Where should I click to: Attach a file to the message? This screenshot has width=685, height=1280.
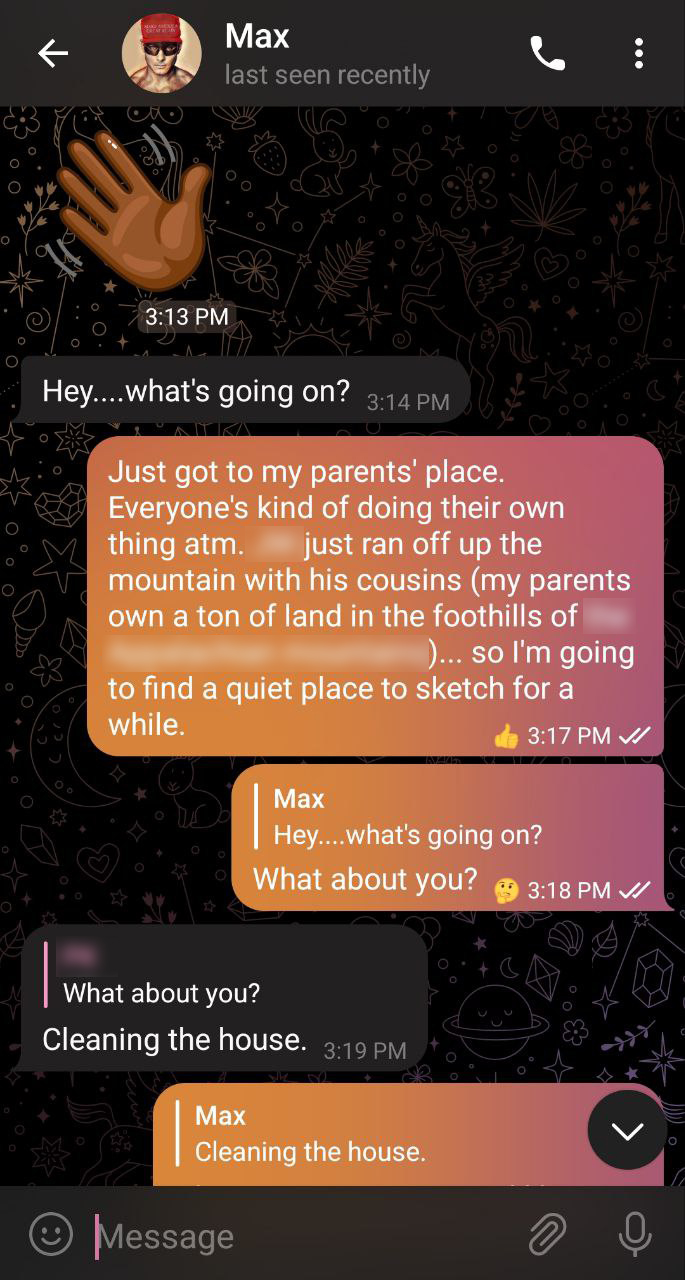pyautogui.click(x=547, y=1234)
